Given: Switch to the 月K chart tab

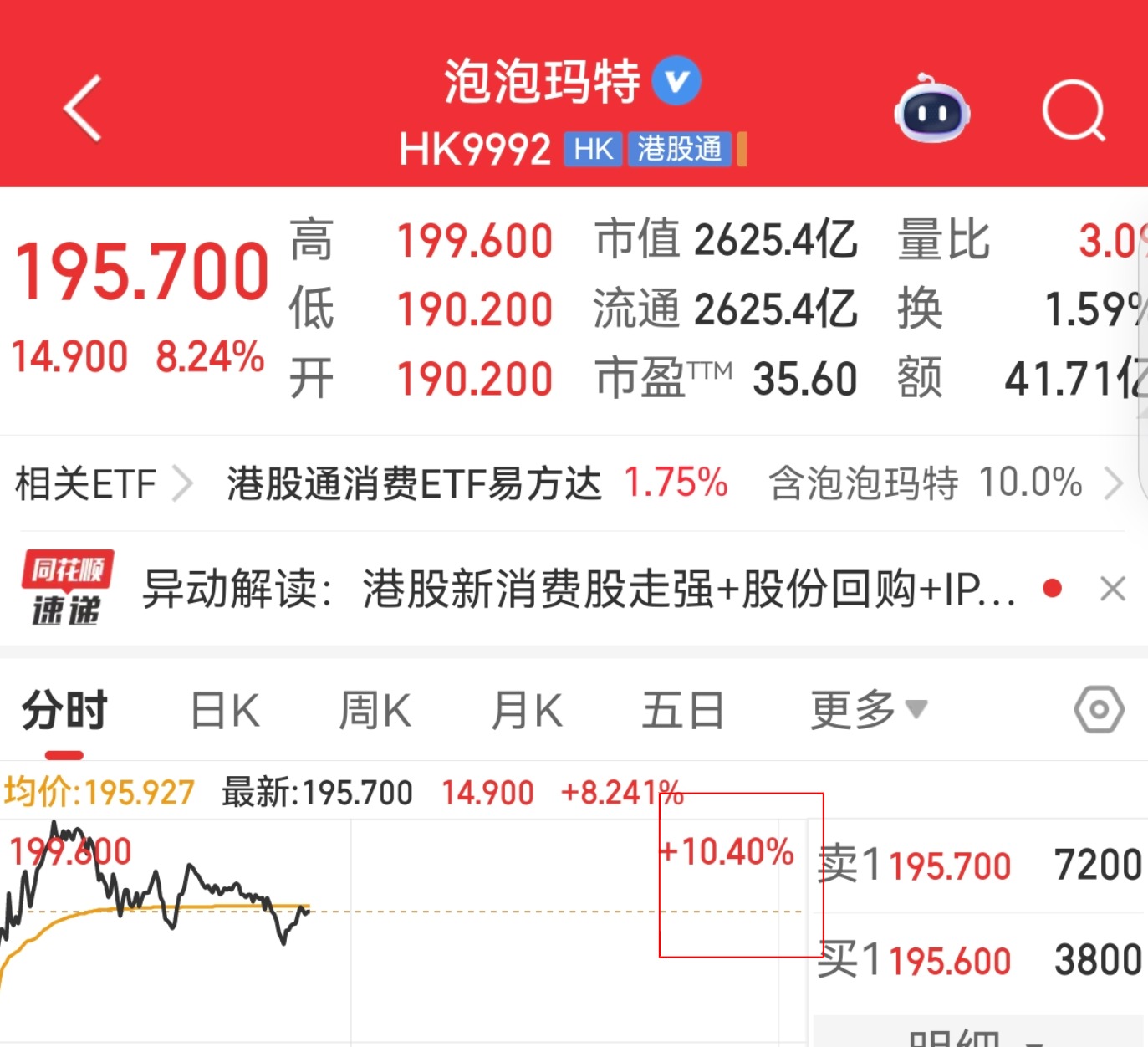Looking at the screenshot, I should pos(526,711).
